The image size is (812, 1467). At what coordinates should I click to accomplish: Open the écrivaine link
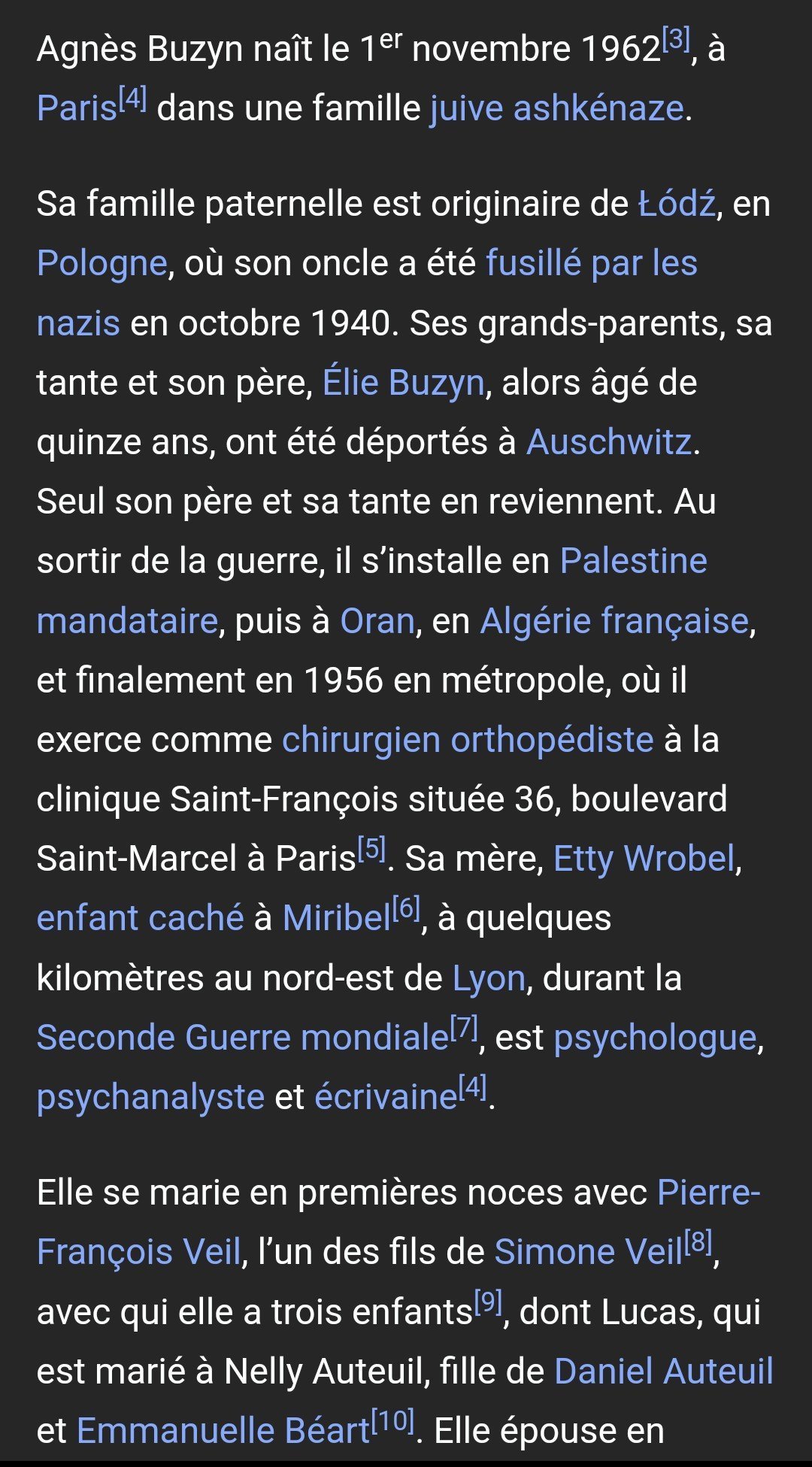[386, 1097]
